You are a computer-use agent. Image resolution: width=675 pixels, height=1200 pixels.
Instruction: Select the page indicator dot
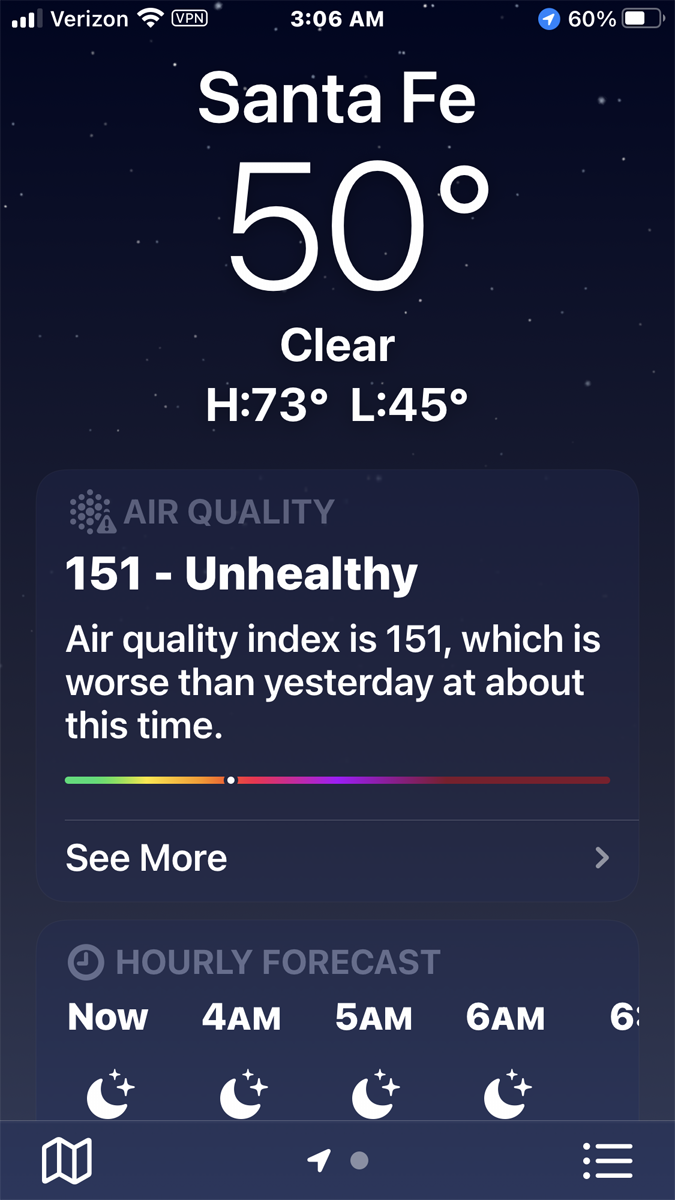pyautogui.click(x=360, y=1160)
